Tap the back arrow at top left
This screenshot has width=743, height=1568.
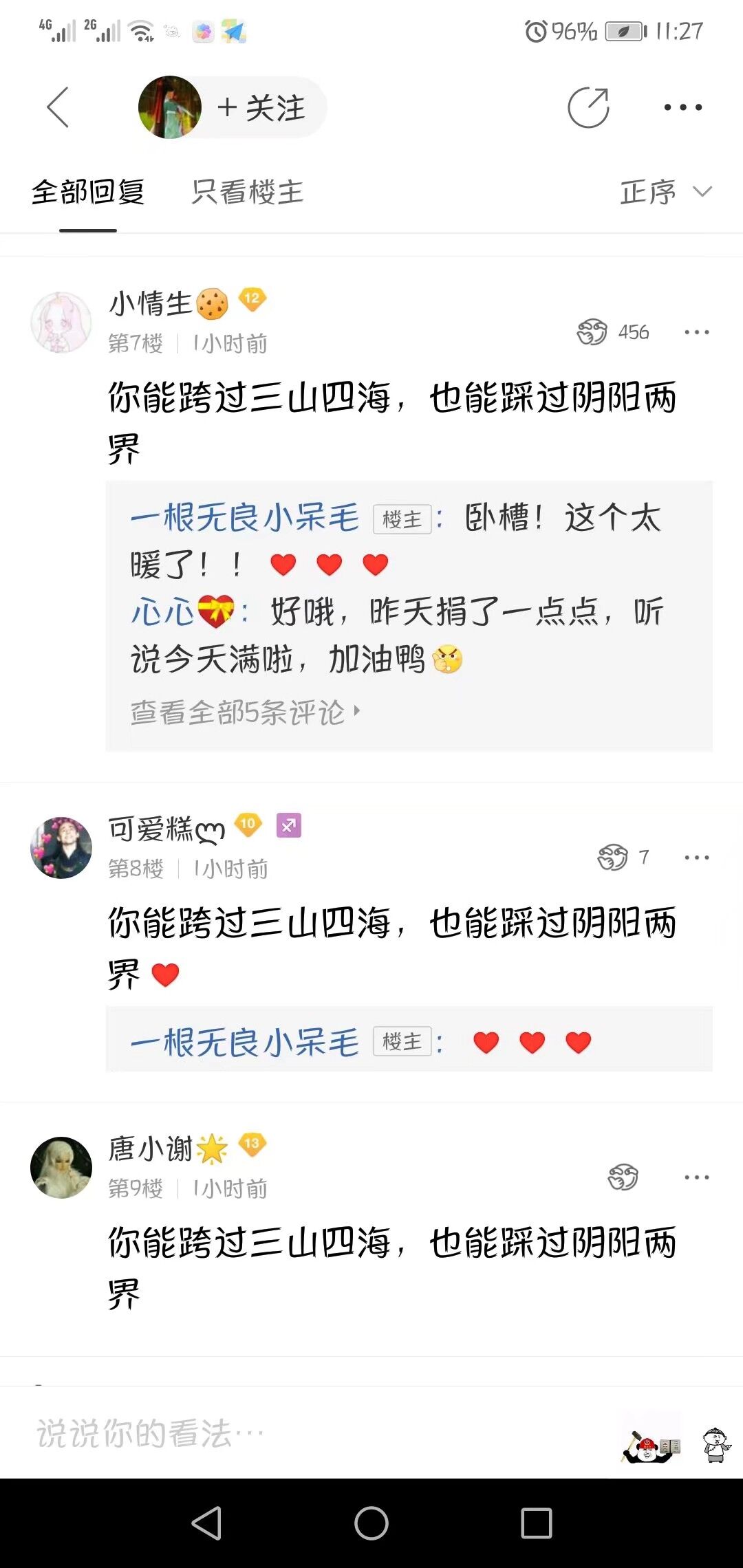pos(58,108)
